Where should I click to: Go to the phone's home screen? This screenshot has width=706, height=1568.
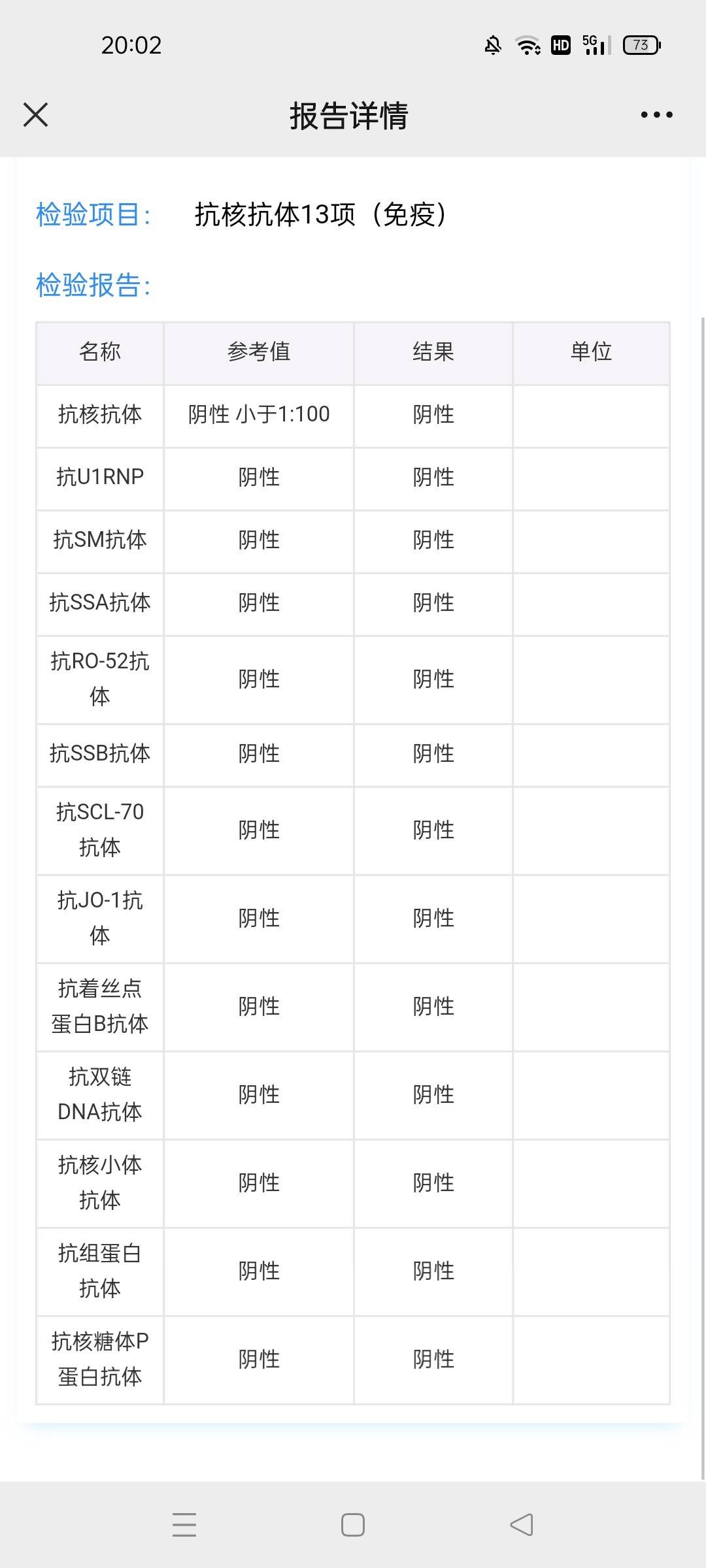click(x=353, y=1525)
